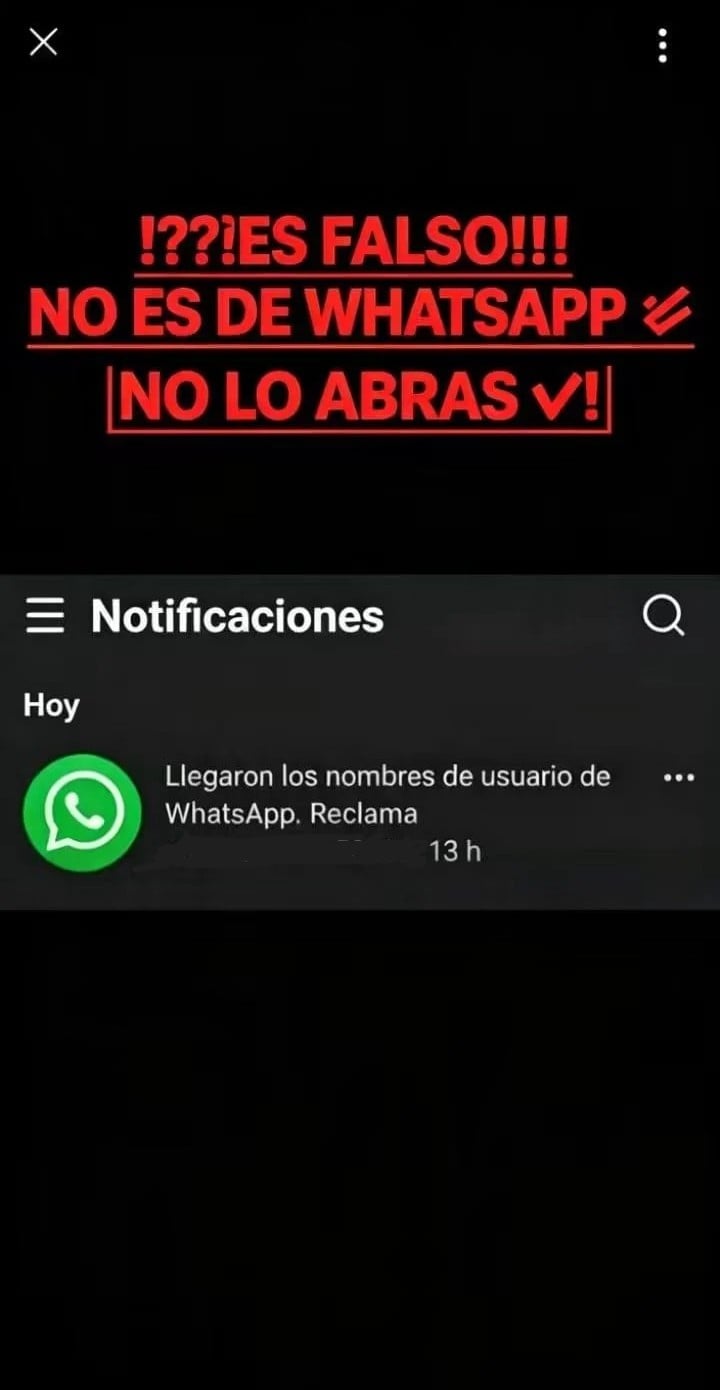720x1390 pixels.
Task: Open the overflow menu at top
Action: click(x=662, y=45)
